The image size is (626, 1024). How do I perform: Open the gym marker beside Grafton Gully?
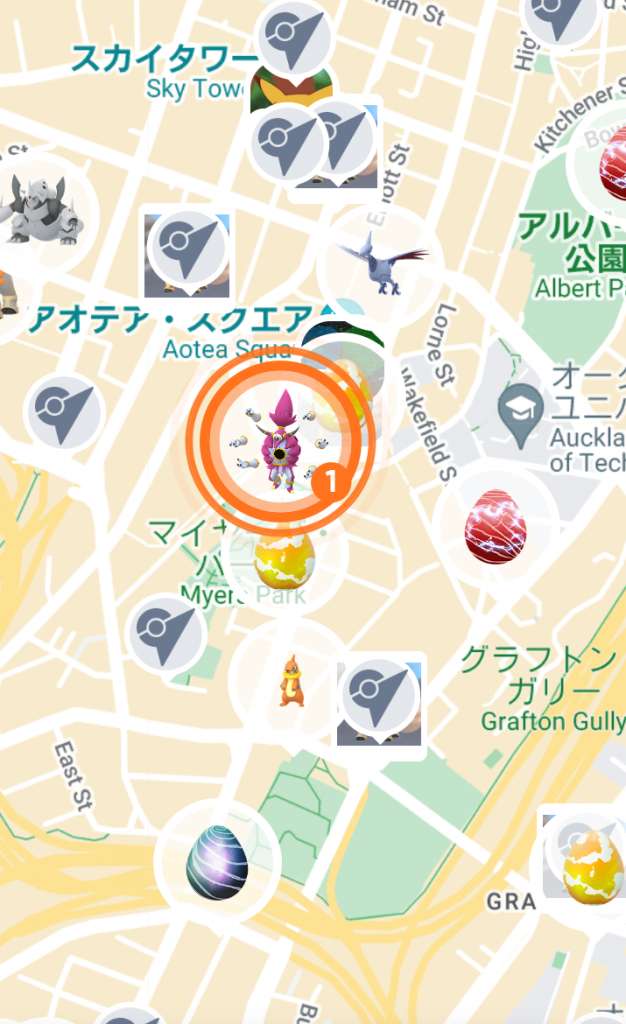point(378,695)
